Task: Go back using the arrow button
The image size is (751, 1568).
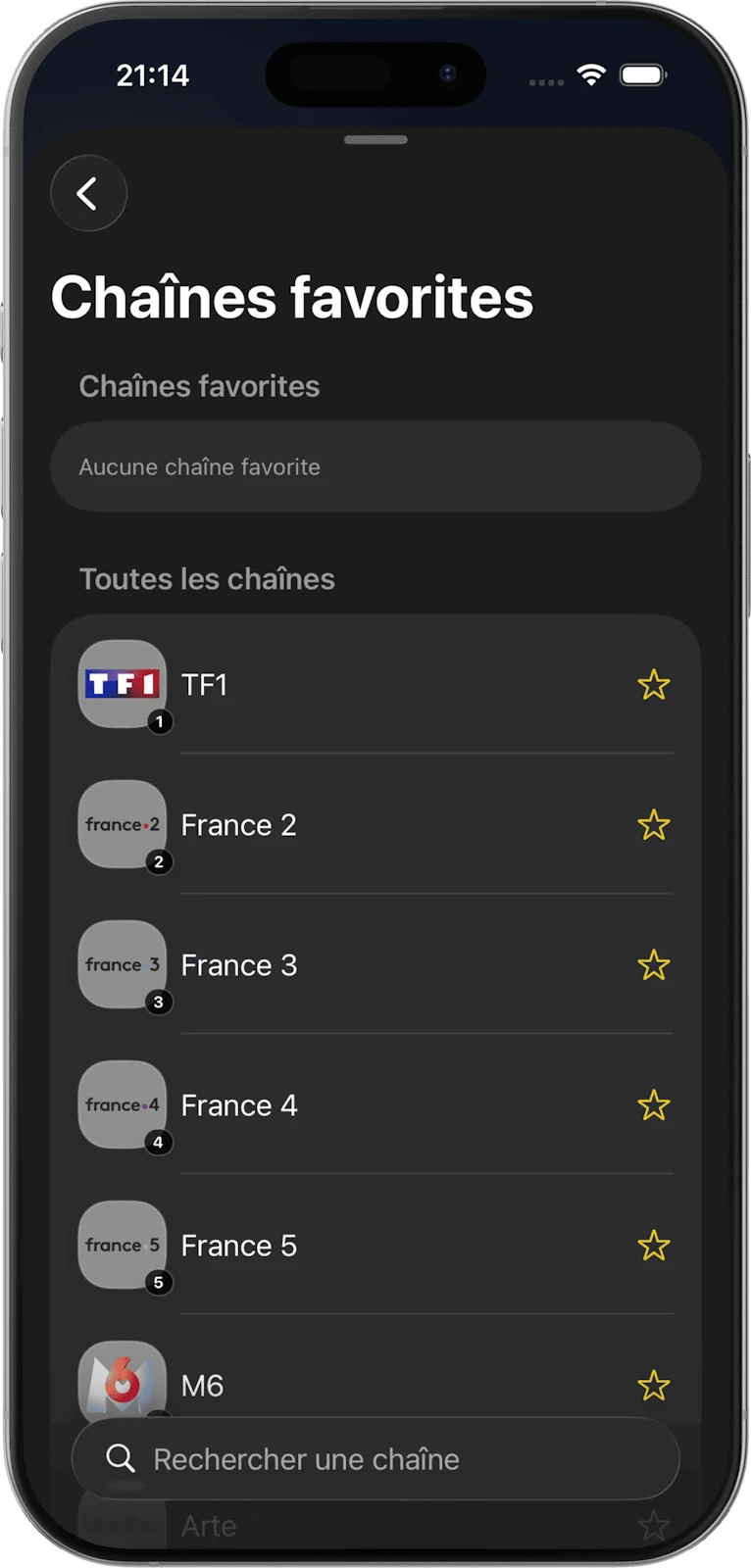Action: click(88, 194)
